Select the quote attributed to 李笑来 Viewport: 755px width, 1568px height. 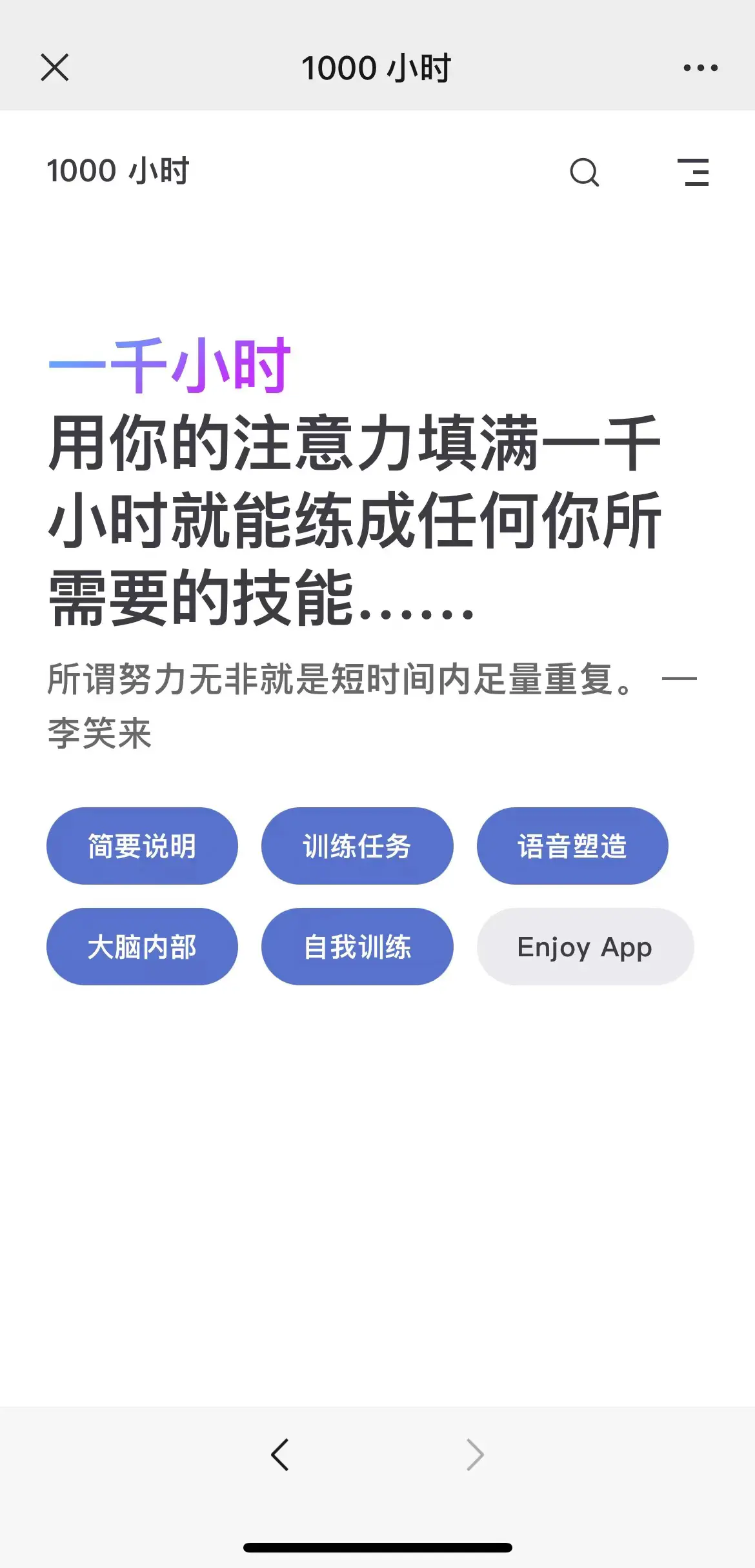coord(100,731)
